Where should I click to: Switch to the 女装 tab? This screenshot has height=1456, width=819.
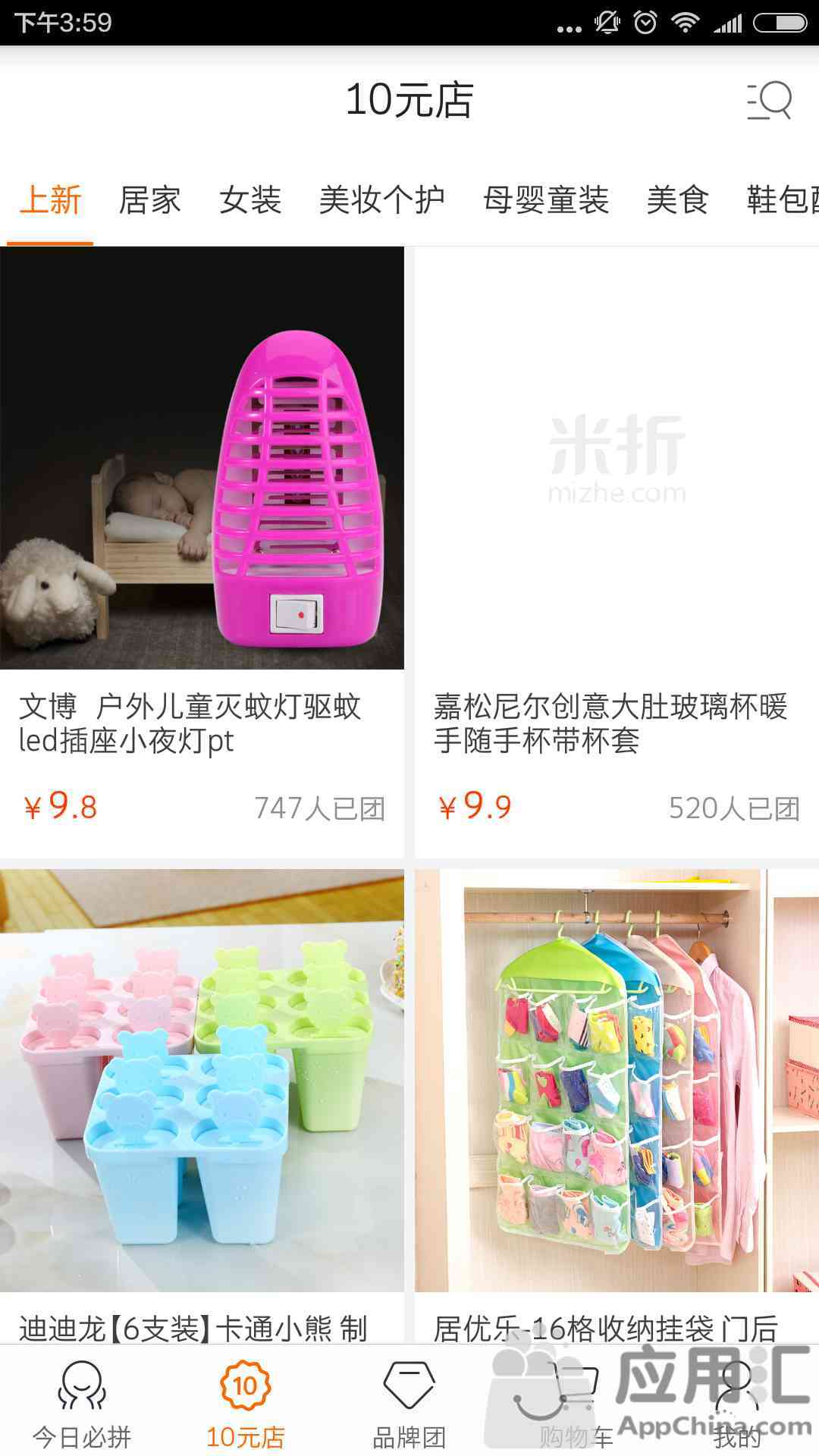pos(249,201)
